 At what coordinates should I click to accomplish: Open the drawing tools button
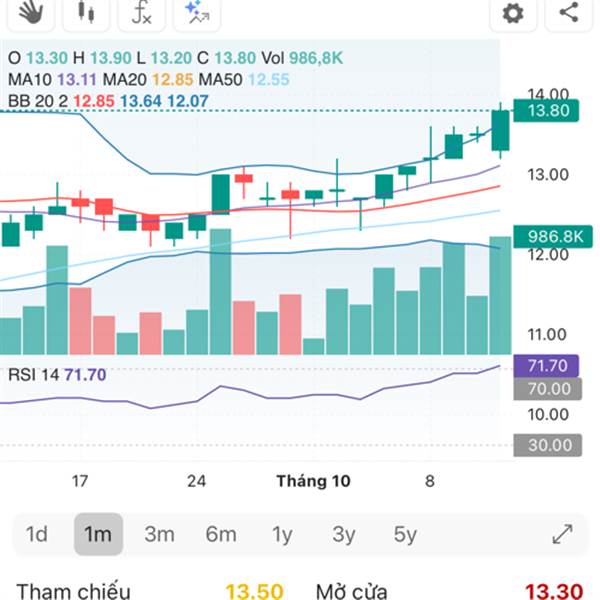(196, 12)
